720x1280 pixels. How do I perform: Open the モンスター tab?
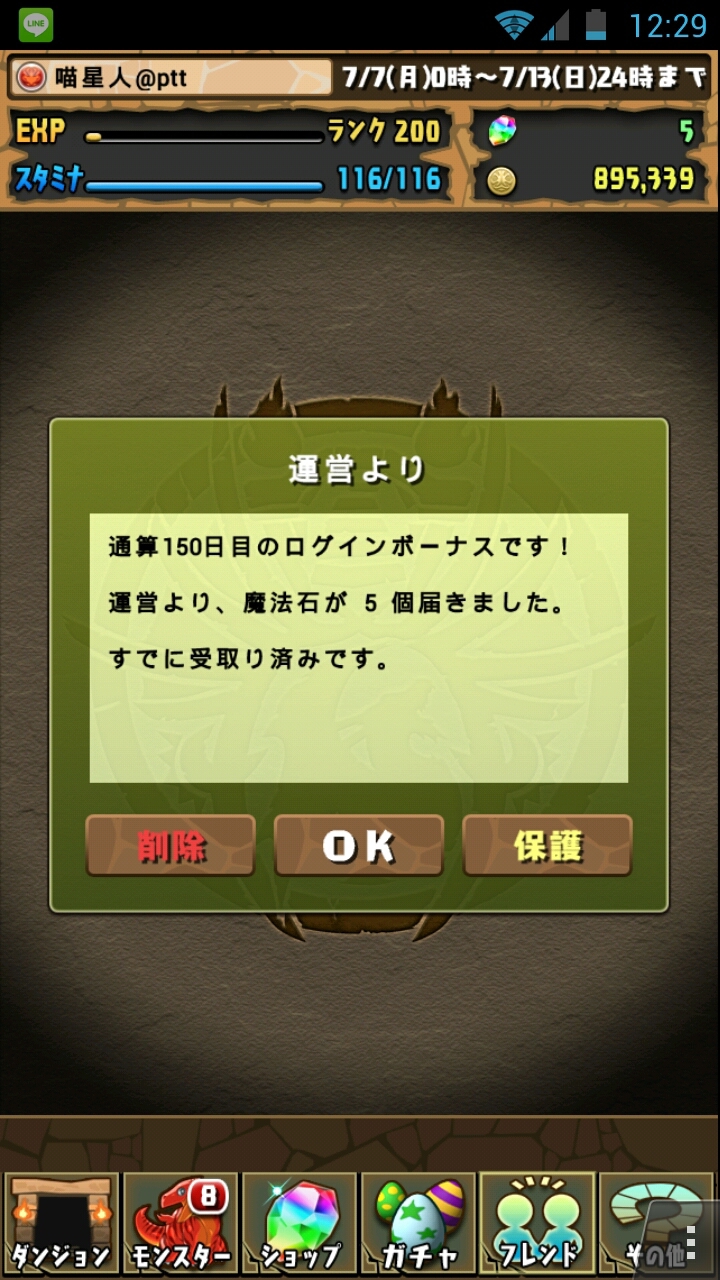point(180,1224)
